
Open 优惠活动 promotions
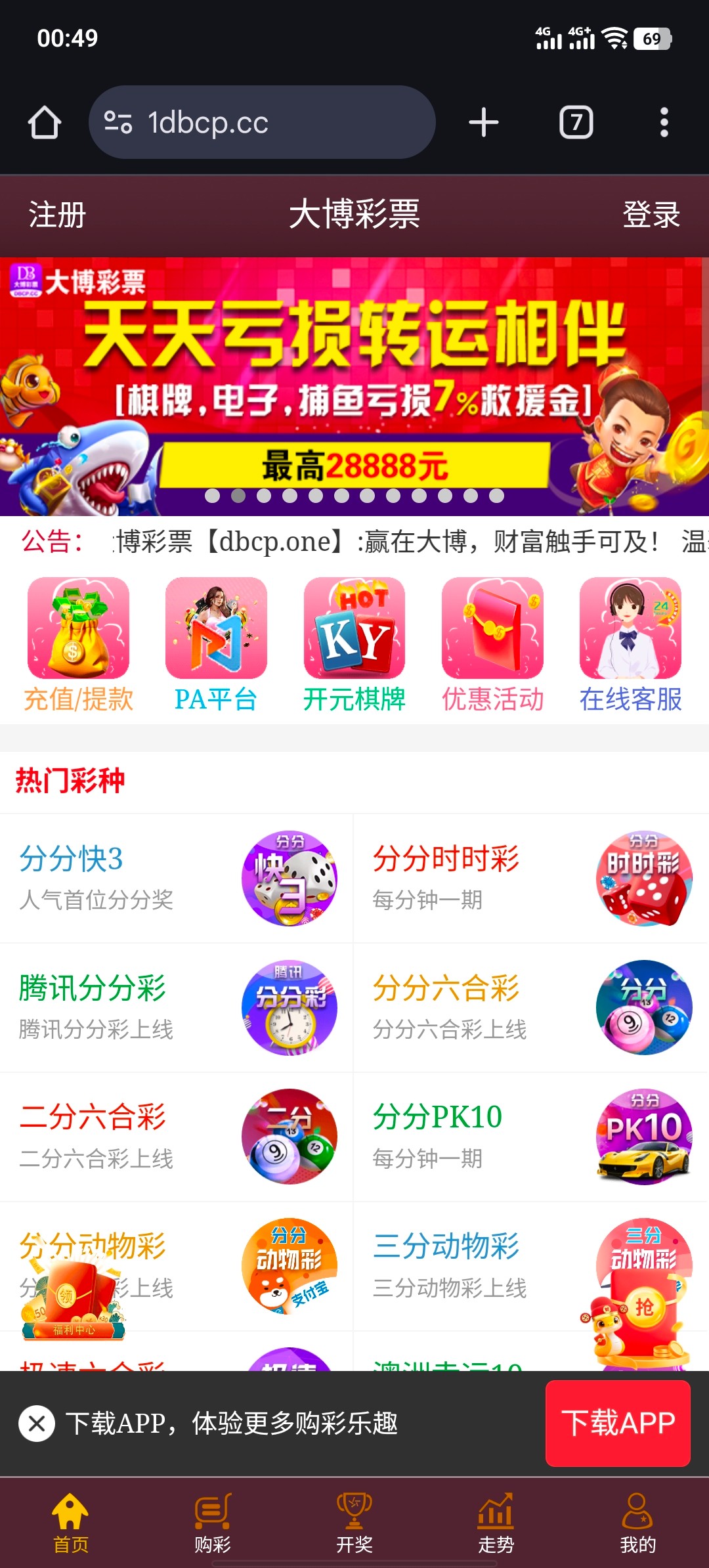(x=492, y=643)
